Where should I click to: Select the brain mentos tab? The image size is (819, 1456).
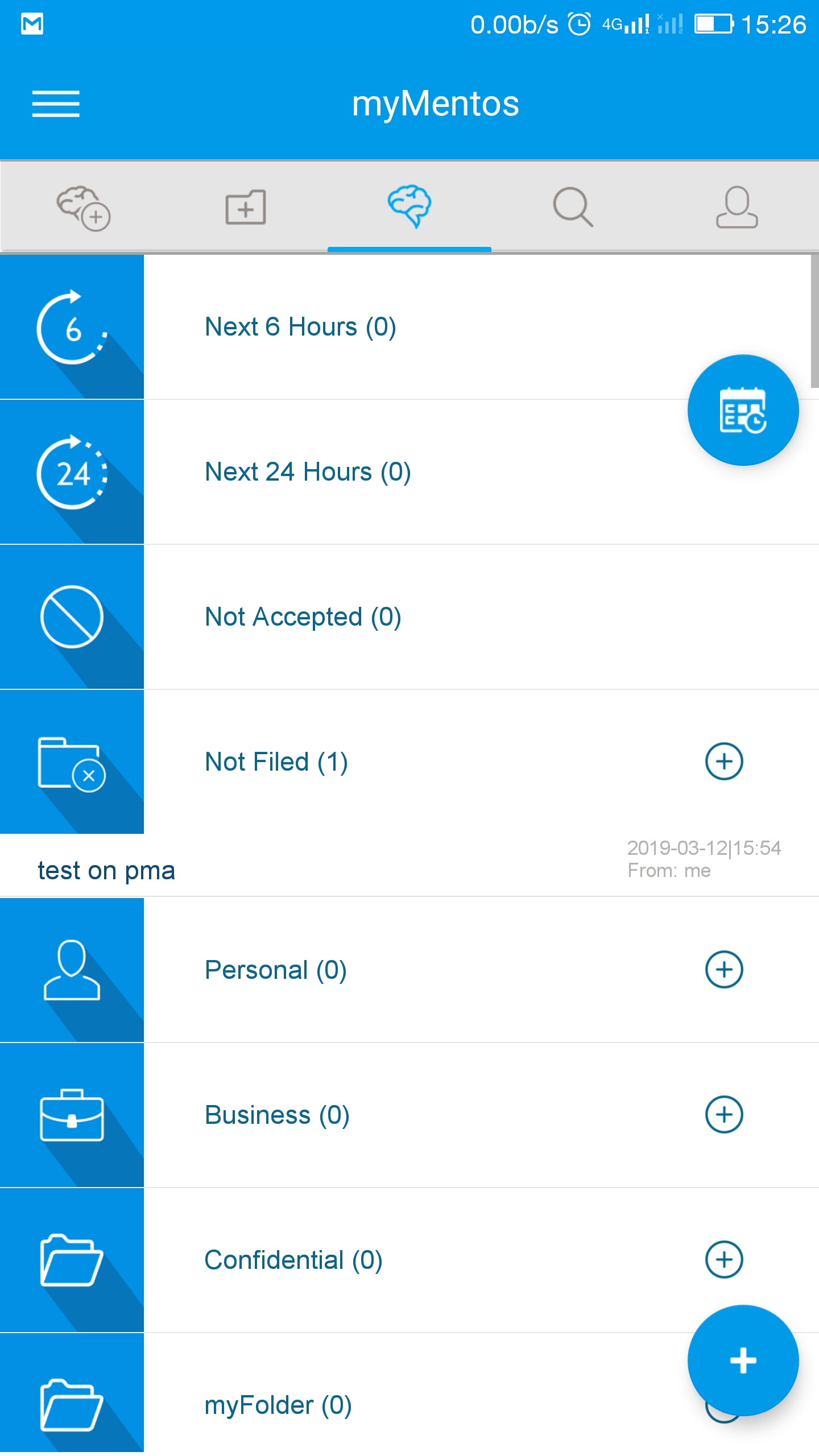[409, 206]
